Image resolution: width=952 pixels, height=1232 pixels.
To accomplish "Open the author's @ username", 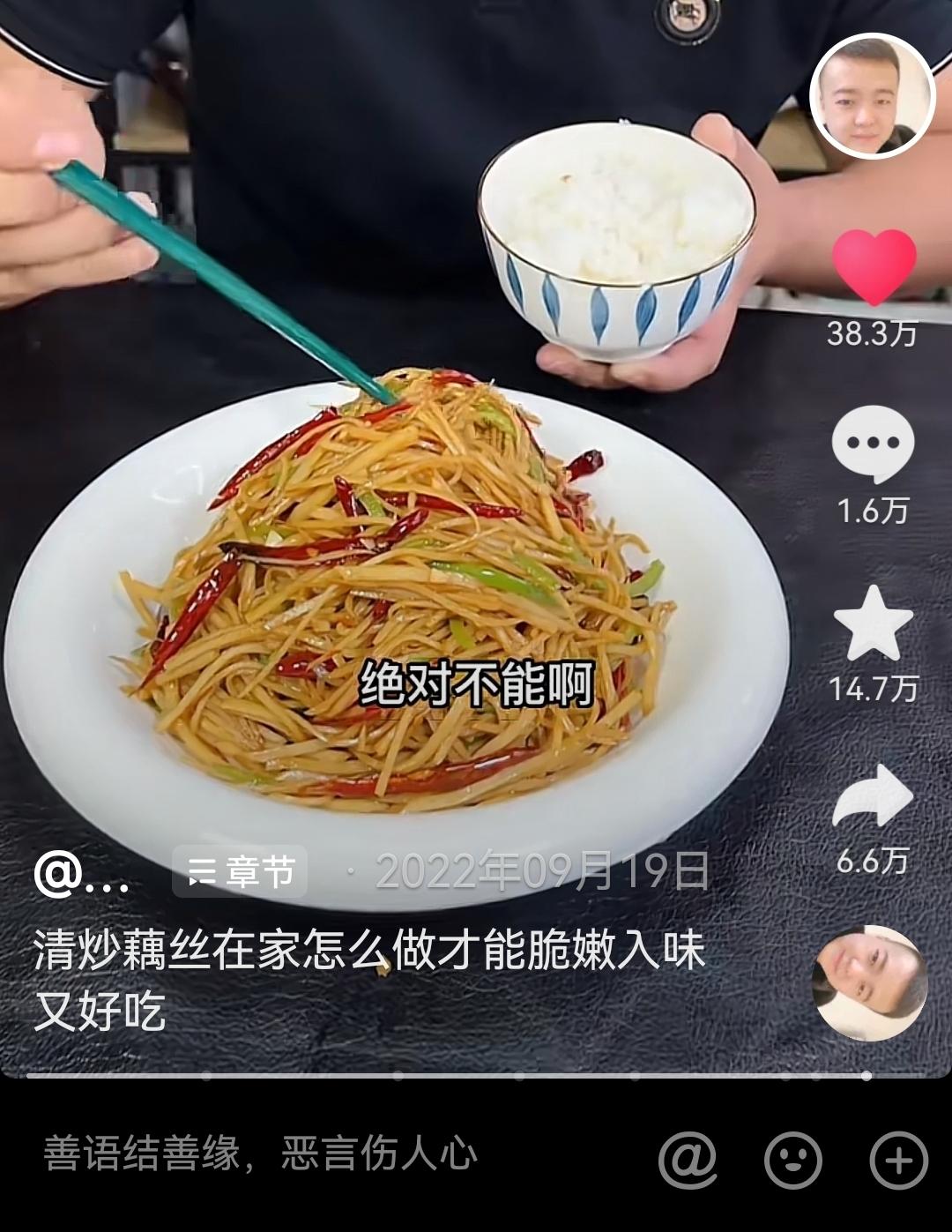I will click(x=81, y=875).
